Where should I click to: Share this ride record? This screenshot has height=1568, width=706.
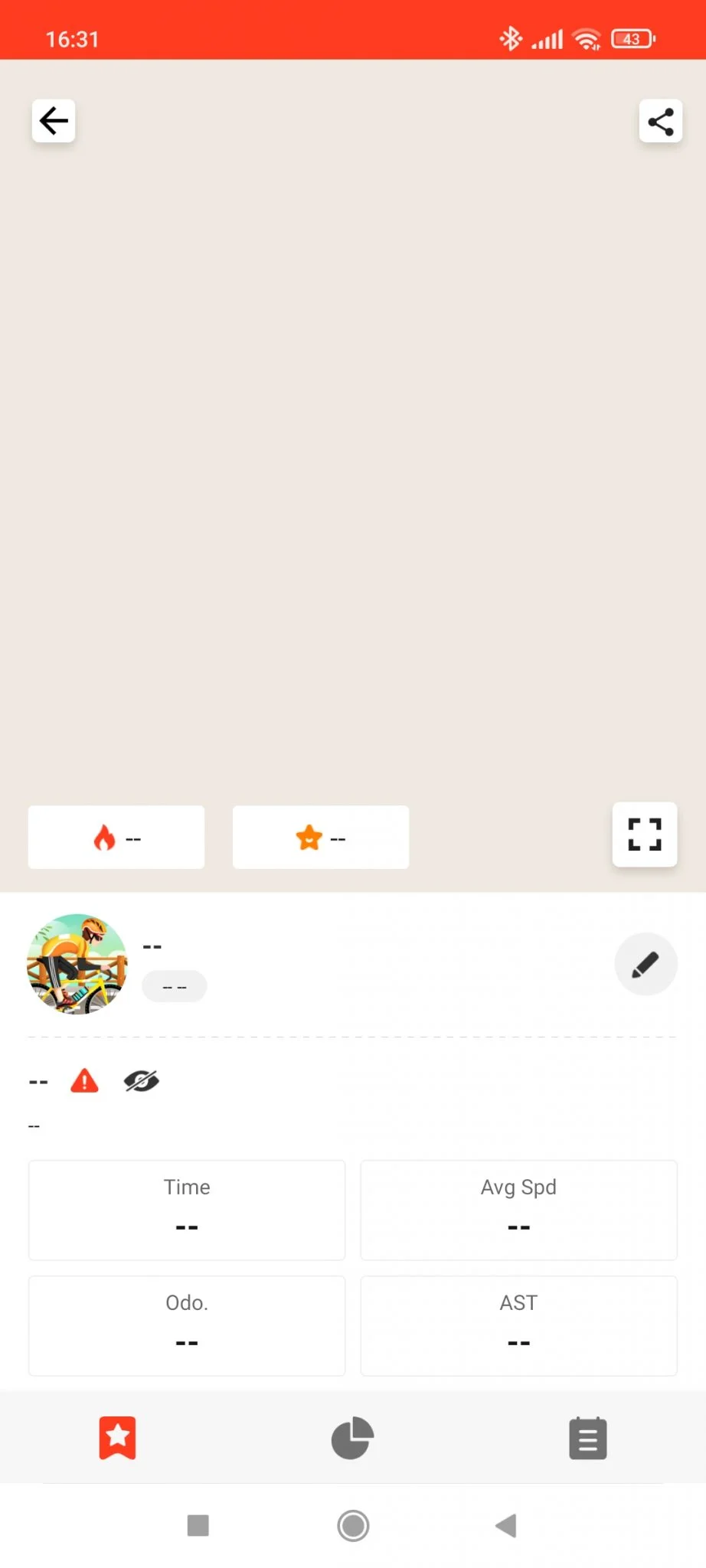click(x=660, y=122)
